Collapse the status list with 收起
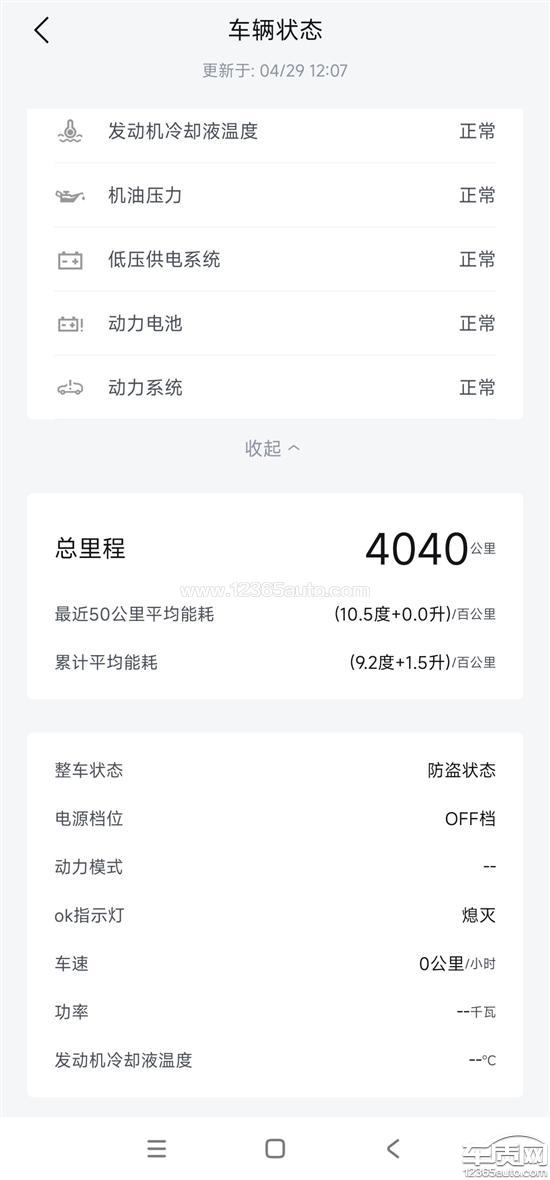 point(272,449)
